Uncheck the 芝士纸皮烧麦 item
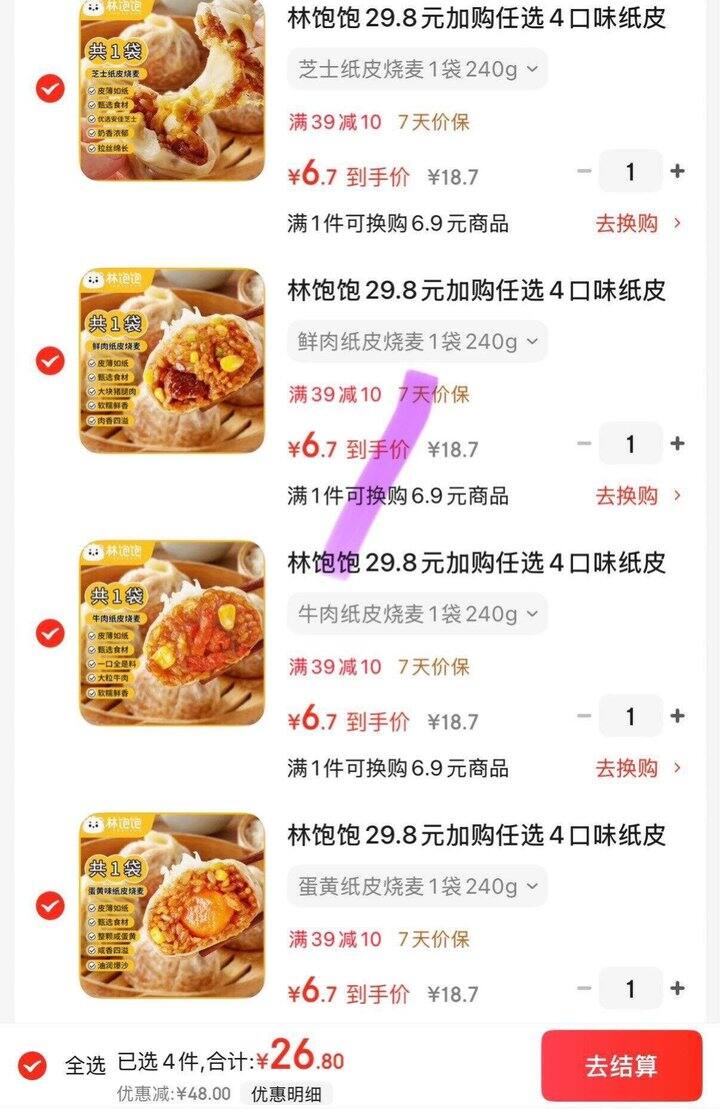720x1110 pixels. (50, 89)
